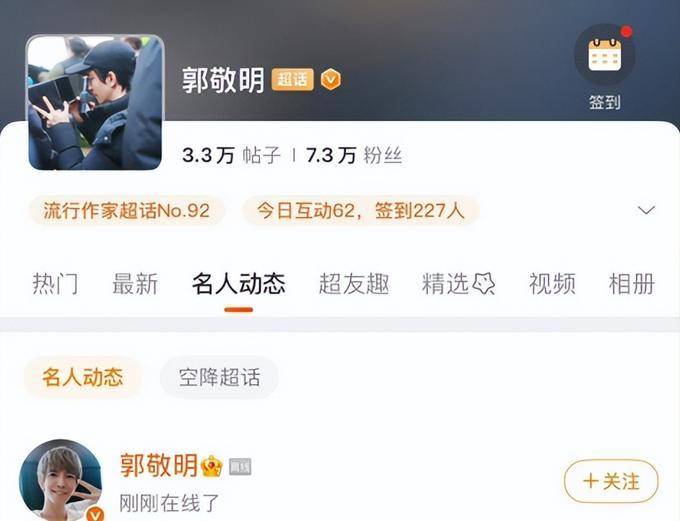
Task: Open 郭敬明 username on the post
Action: pyautogui.click(x=156, y=465)
